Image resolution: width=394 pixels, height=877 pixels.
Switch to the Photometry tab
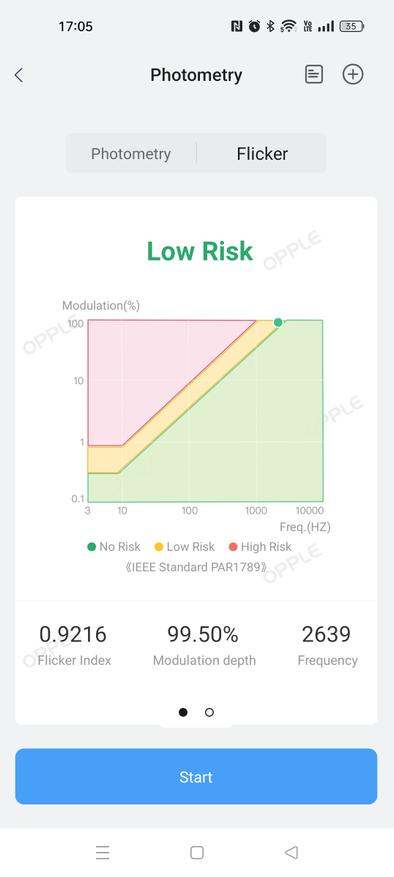[x=131, y=153]
